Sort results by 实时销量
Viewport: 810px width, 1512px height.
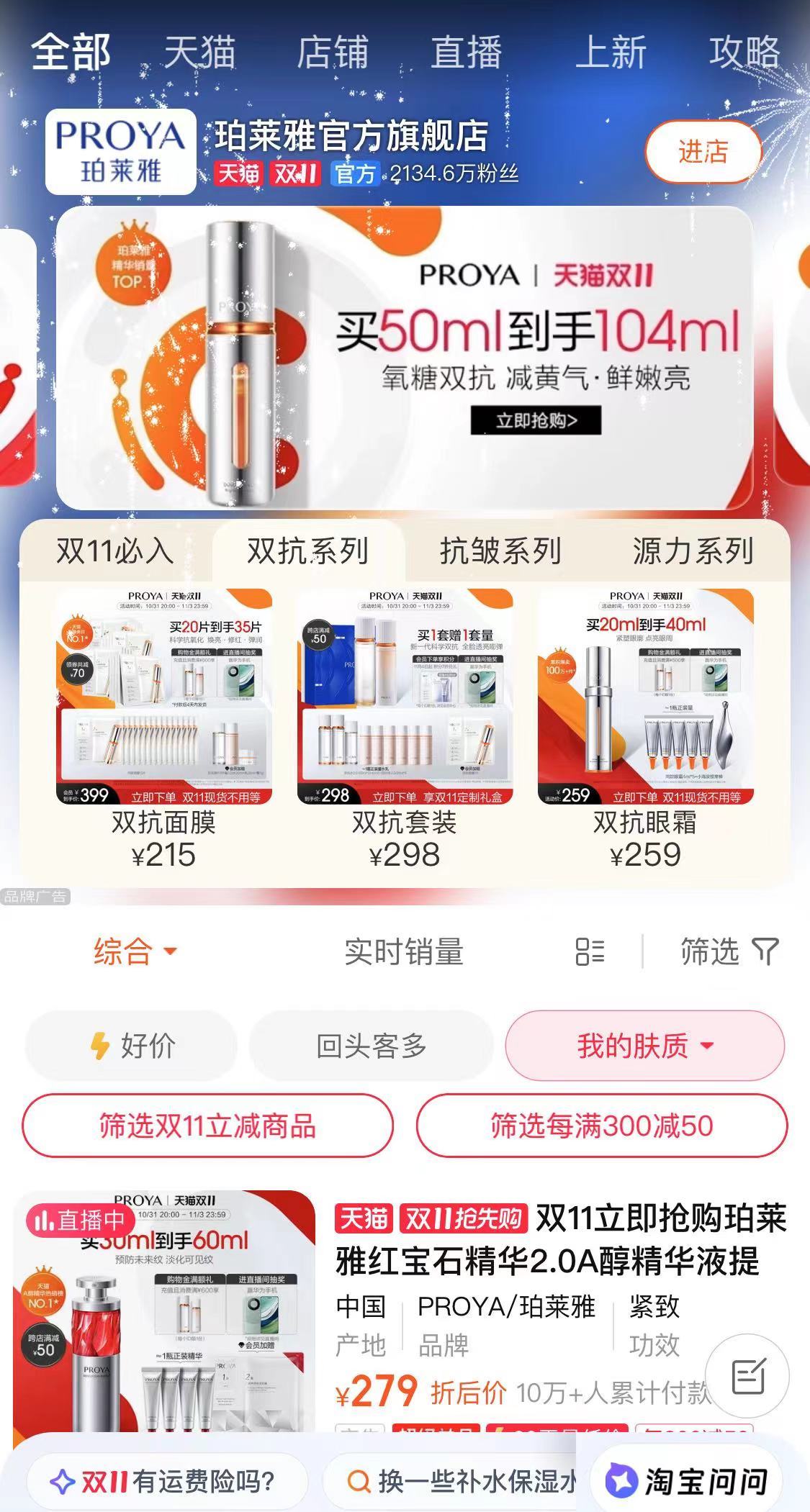point(404,951)
